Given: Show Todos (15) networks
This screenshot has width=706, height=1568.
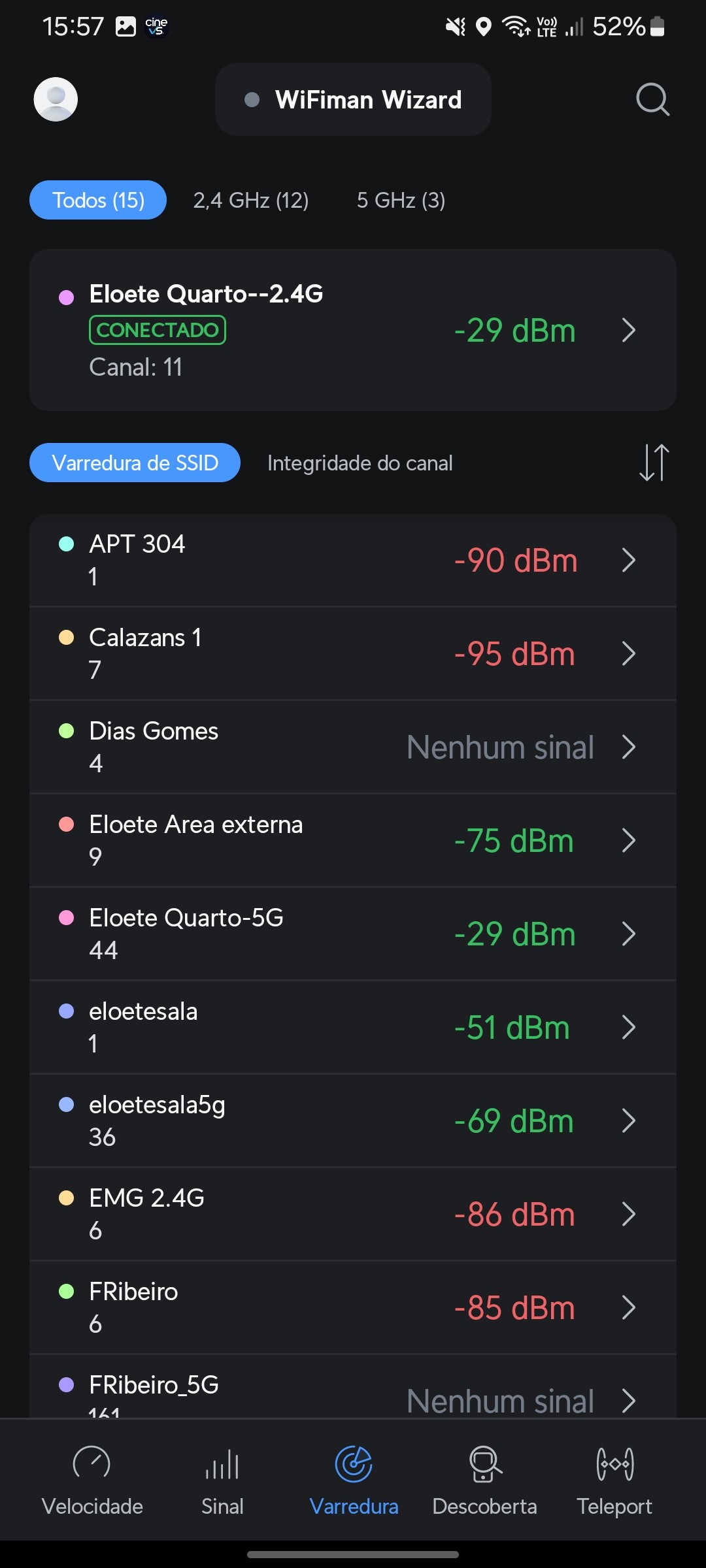Looking at the screenshot, I should 98,200.
